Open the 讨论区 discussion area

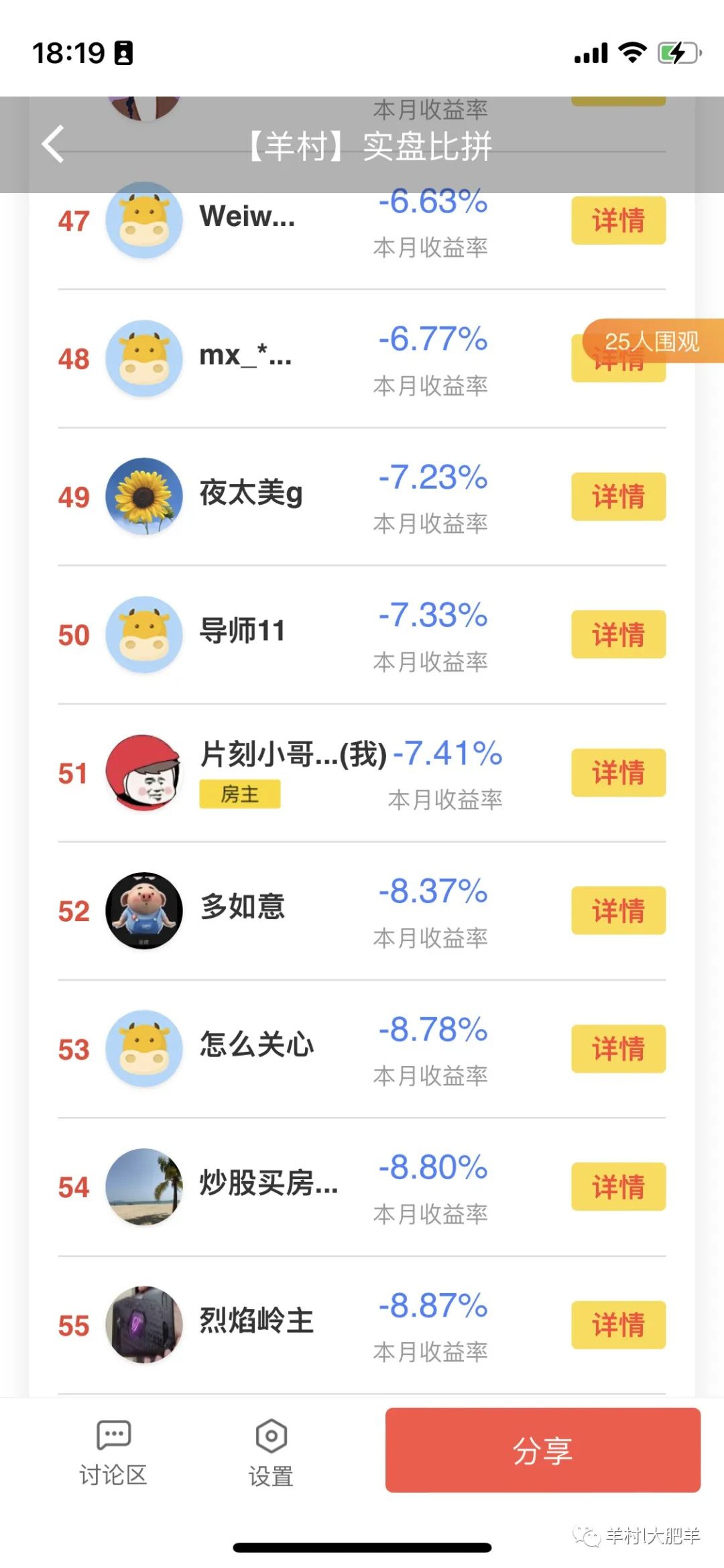click(113, 1453)
